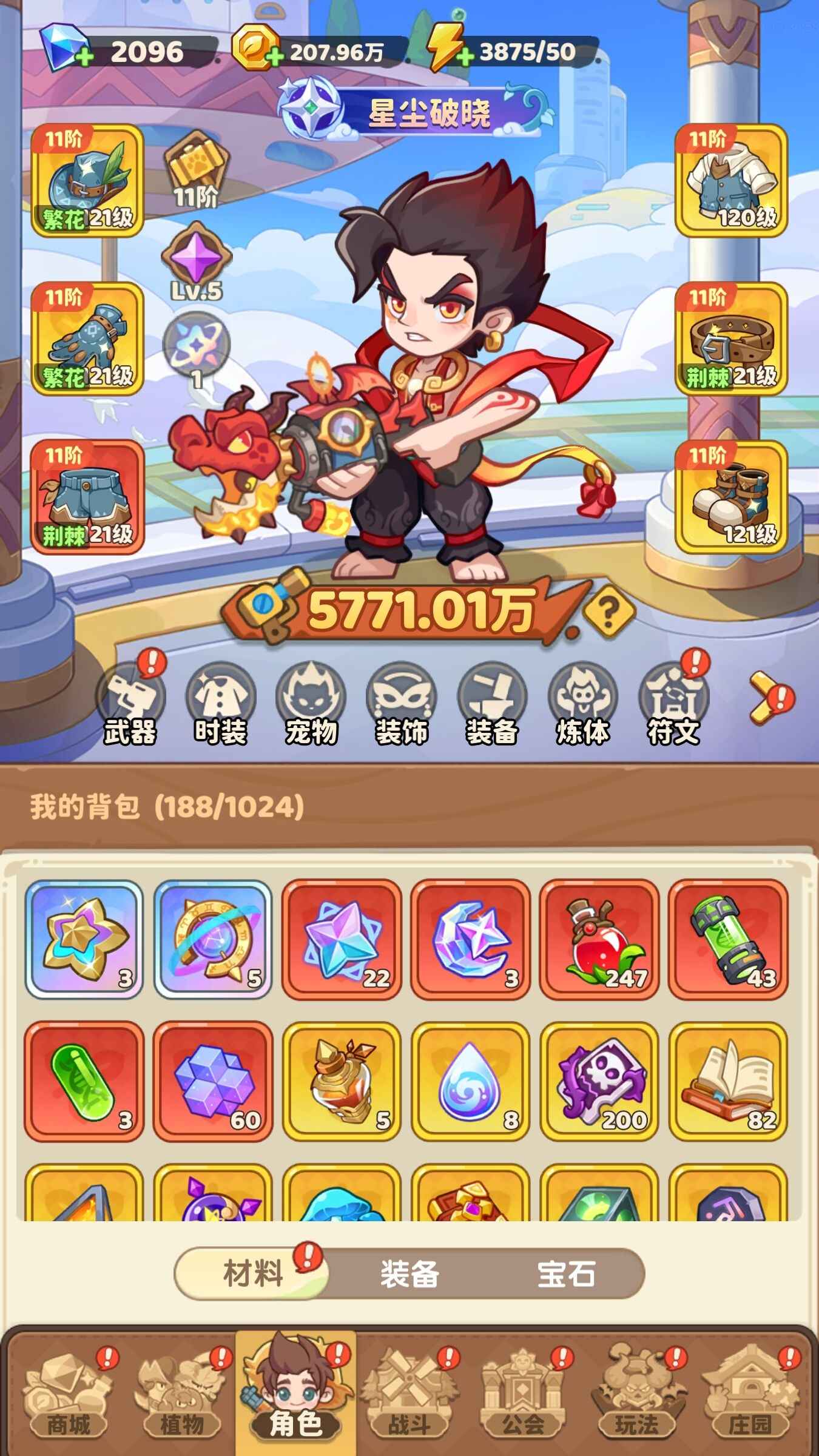Select the red potion item with 247
819x1456 pixels.
click(x=599, y=939)
